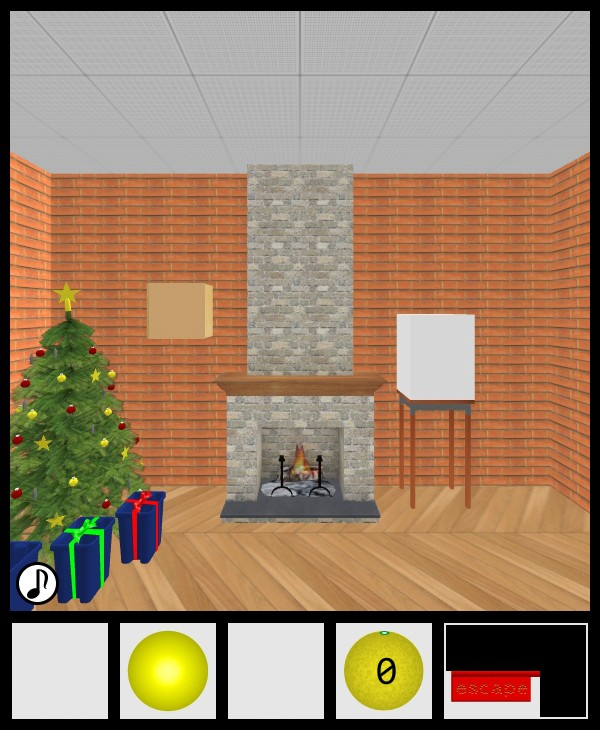Tap the first empty inventory slot

point(60,671)
